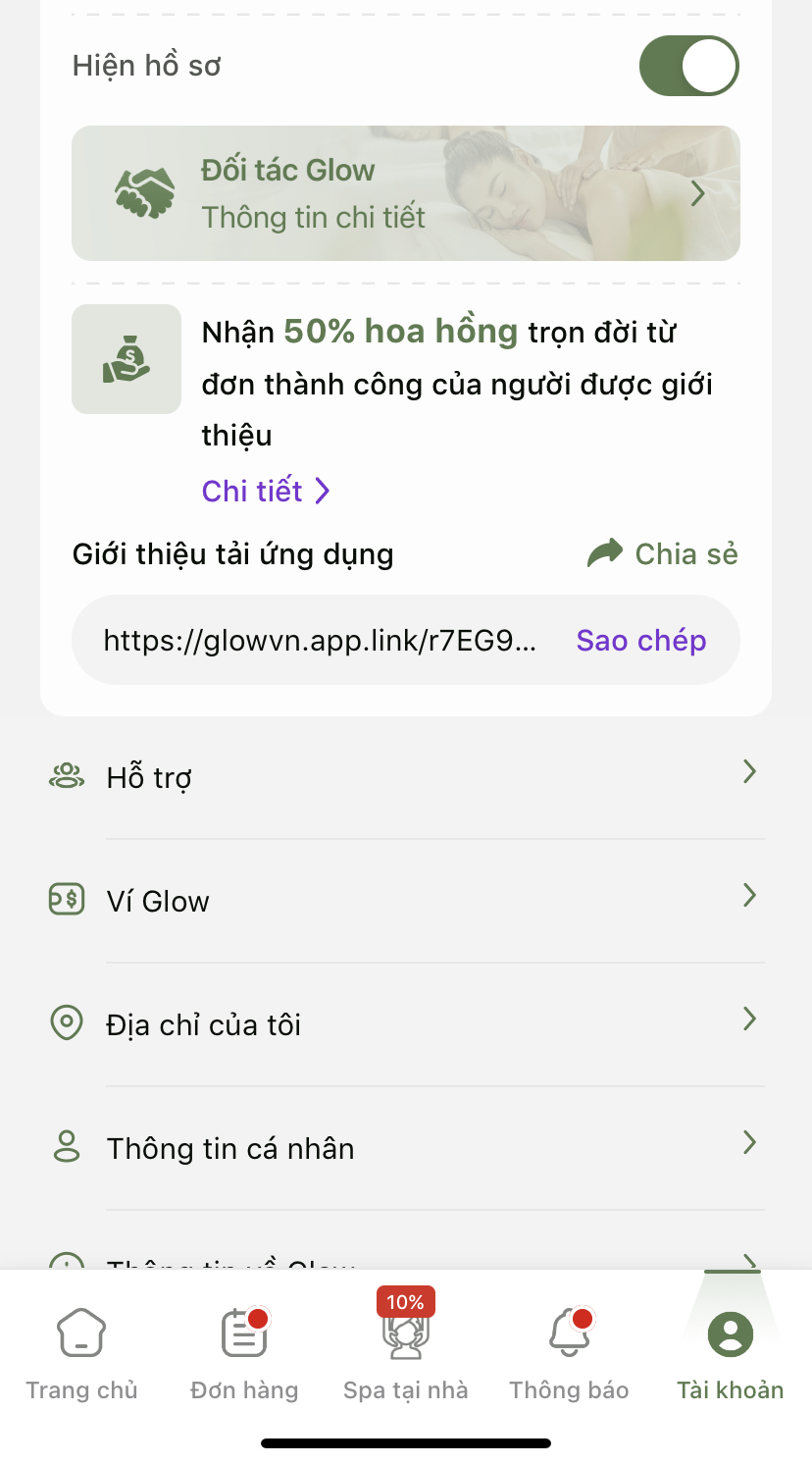The height and width of the screenshot is (1464, 812).
Task: Open Thông tin cá nhân
Action: 405,1148
